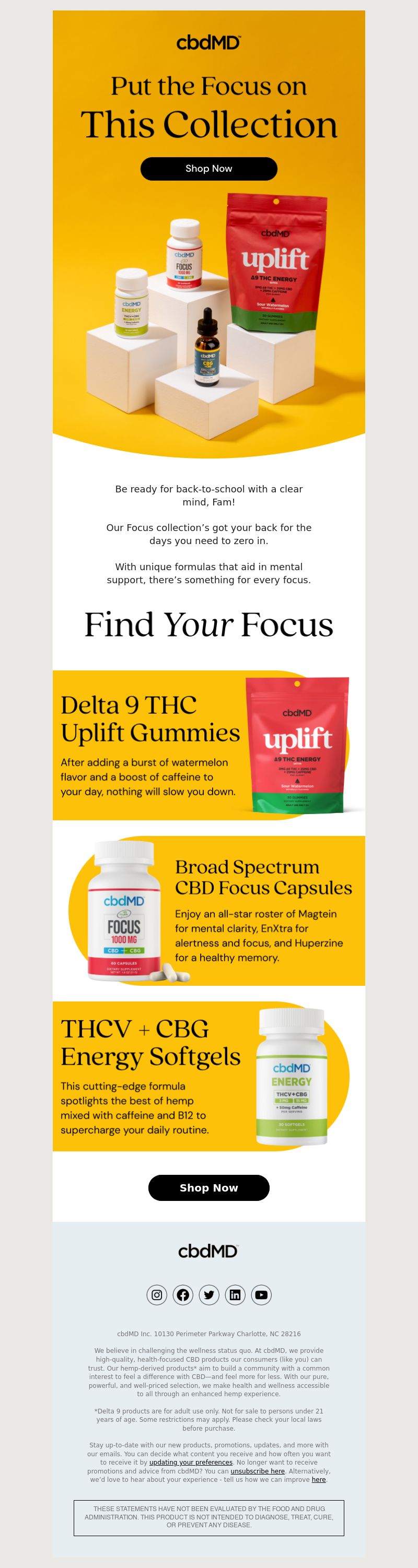
Task: Go to cbdMD's LinkedIn page
Action: pos(235,1295)
